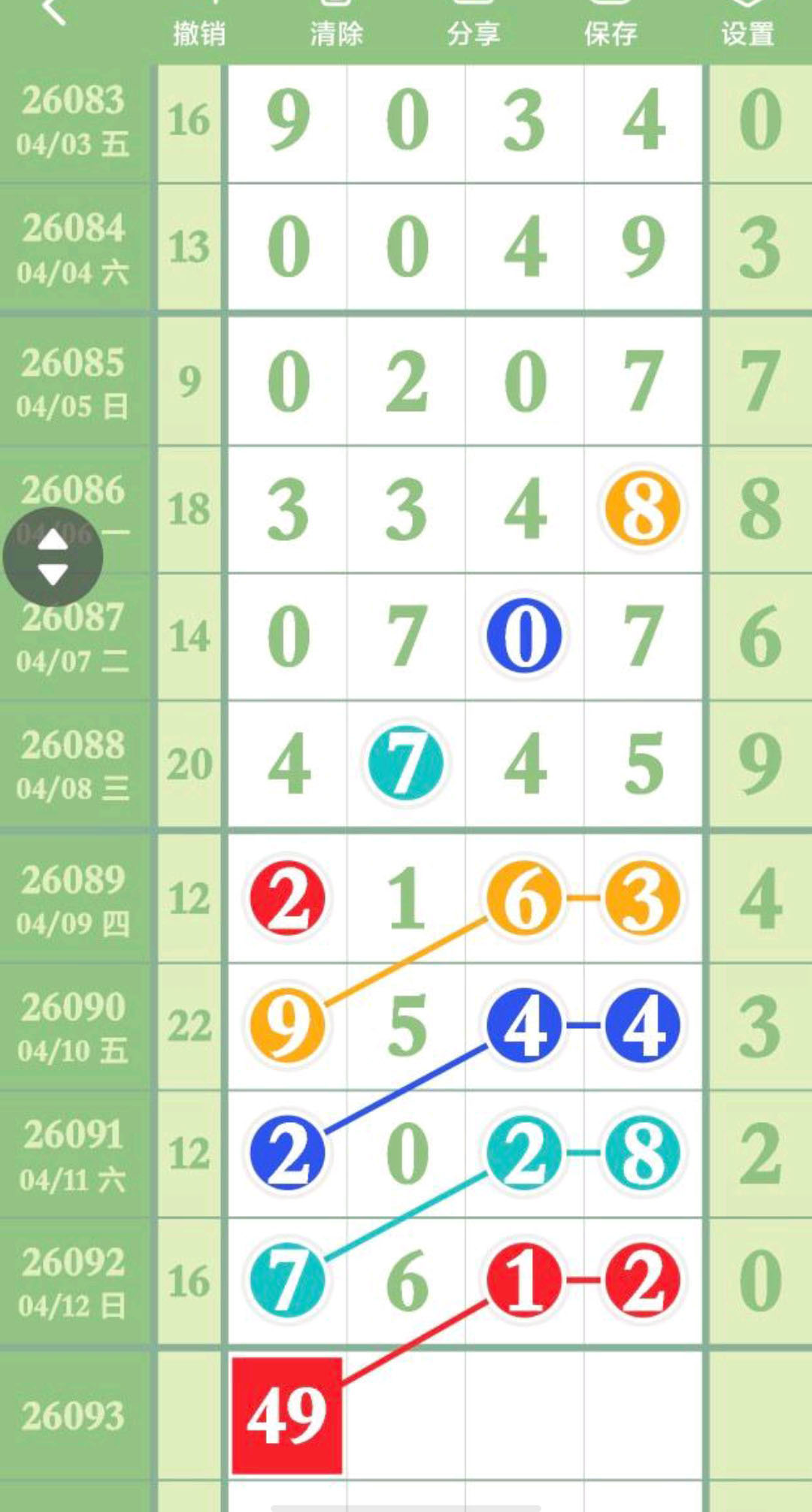Open 设置 settings
Screen dimensions: 812x1512
[x=747, y=30]
